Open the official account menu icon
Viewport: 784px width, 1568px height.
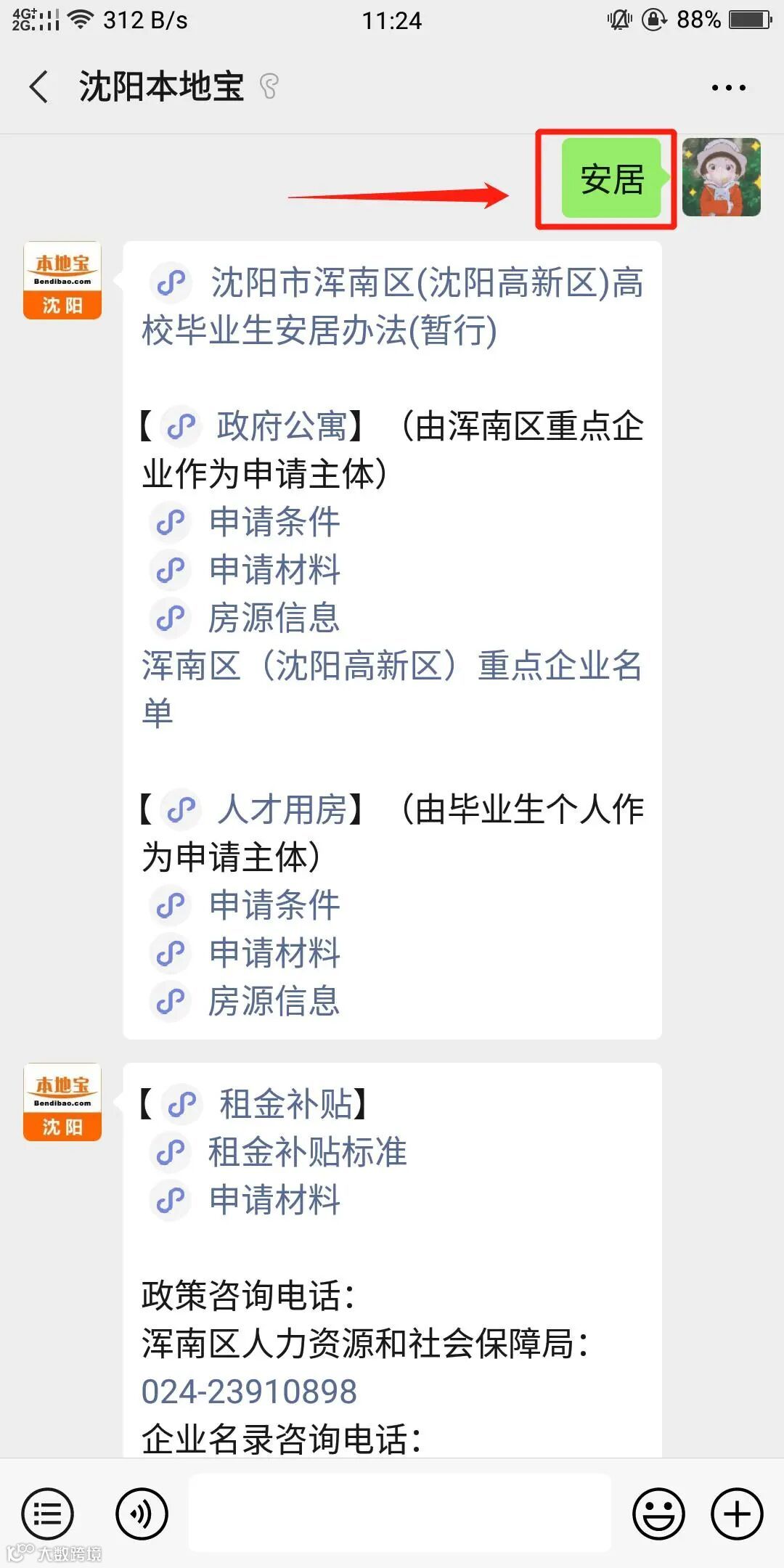[46, 1514]
